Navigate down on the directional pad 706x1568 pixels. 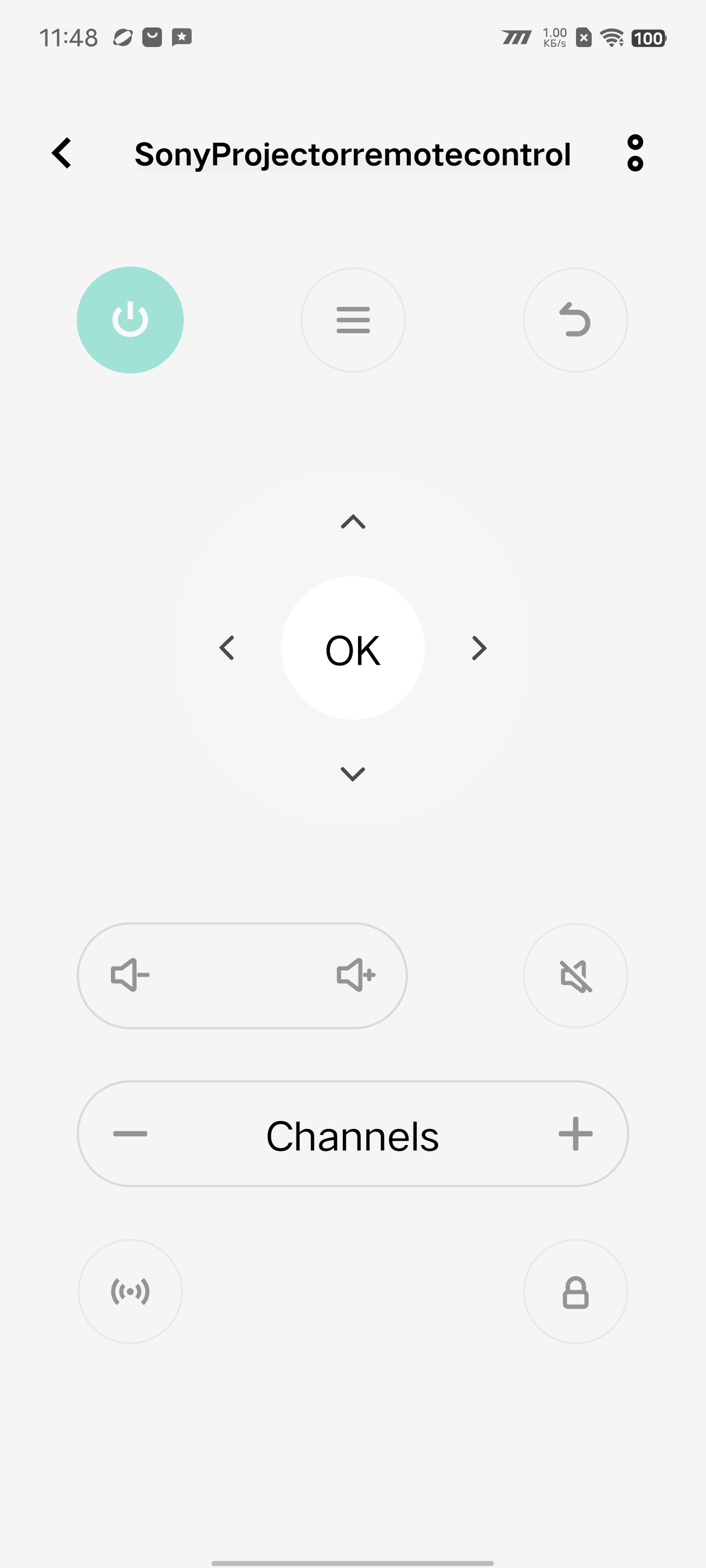354,774
